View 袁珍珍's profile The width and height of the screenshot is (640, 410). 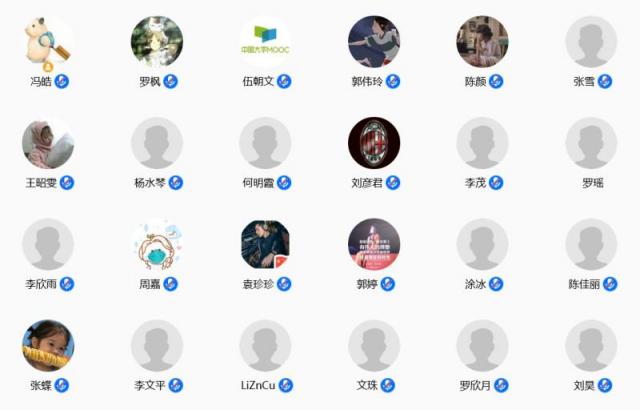click(265, 245)
